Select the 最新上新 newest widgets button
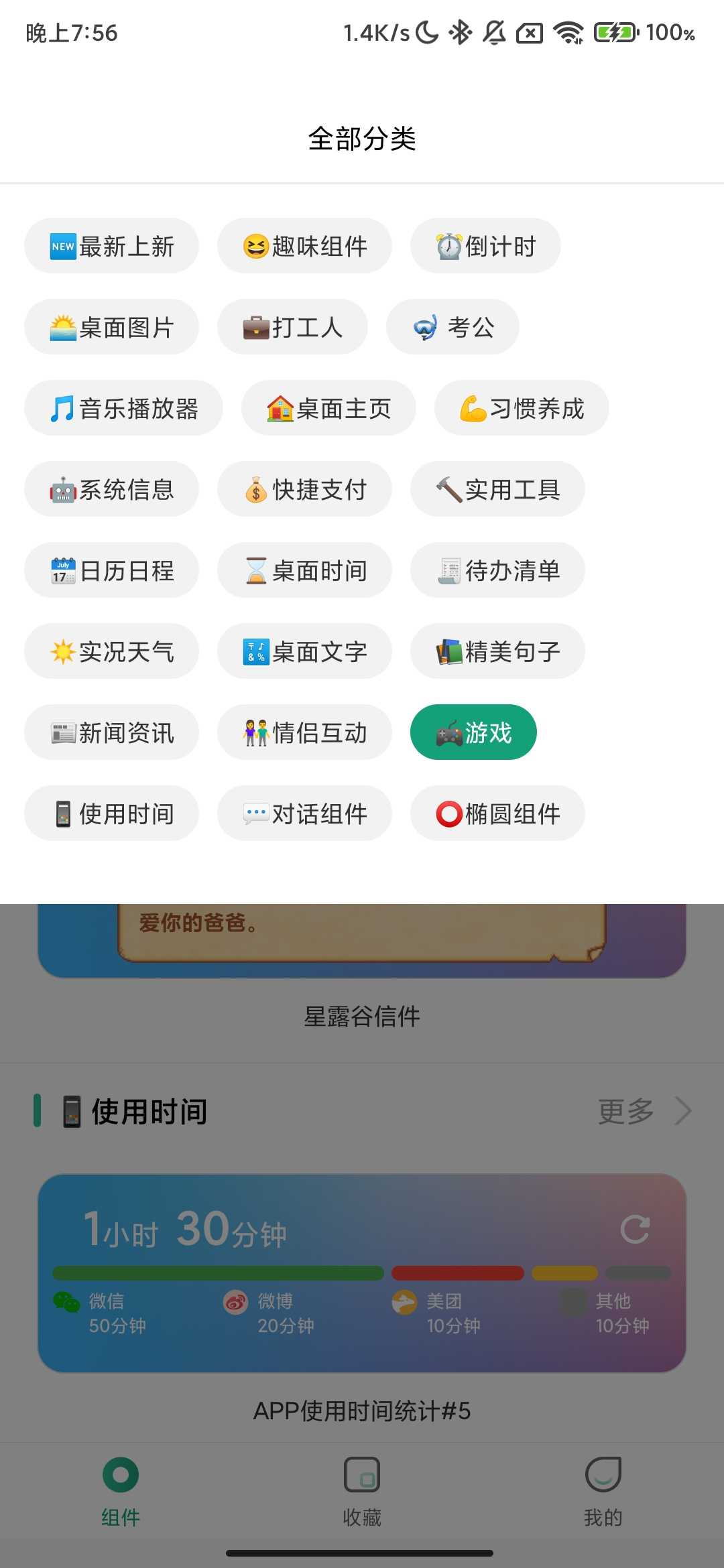 tap(111, 246)
